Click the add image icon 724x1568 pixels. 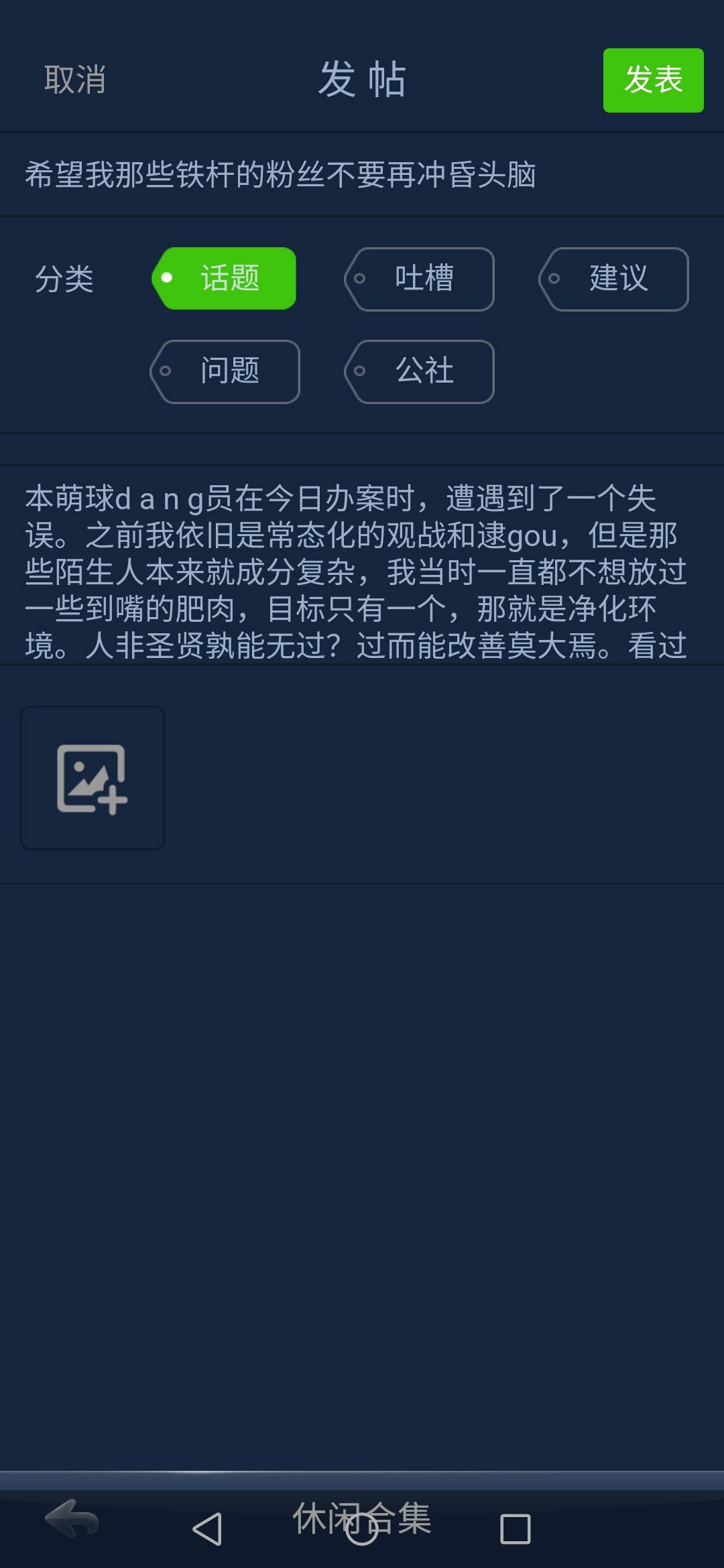[x=93, y=777]
